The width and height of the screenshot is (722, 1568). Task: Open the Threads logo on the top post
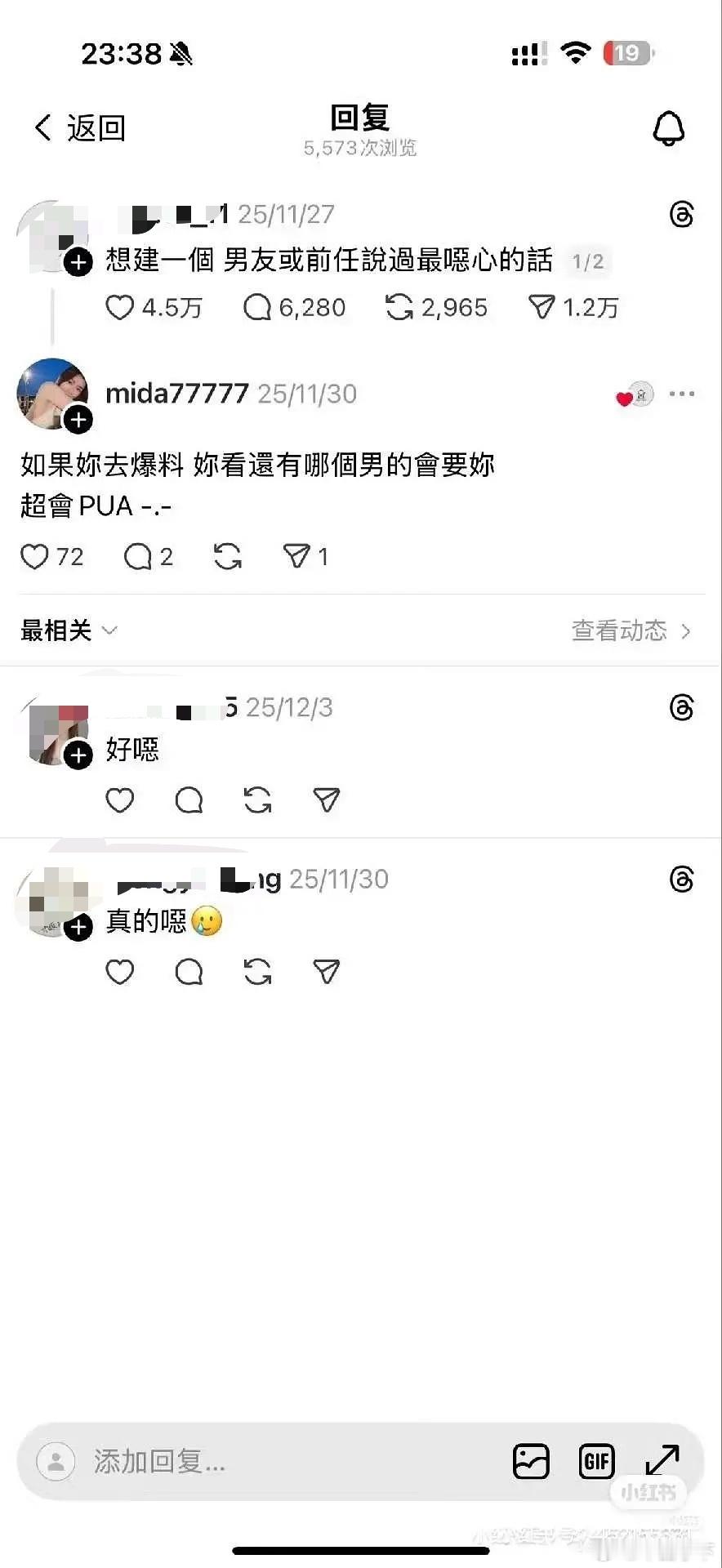pos(682,215)
